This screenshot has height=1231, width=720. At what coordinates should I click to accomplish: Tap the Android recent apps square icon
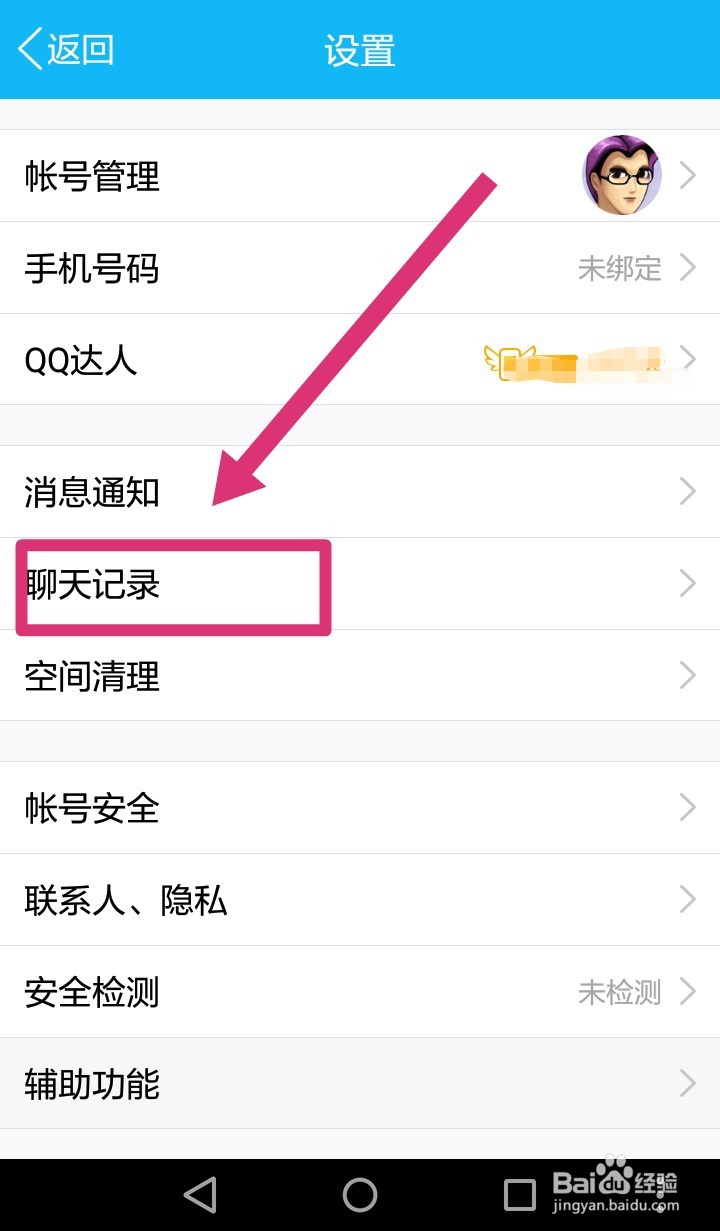pos(516,1194)
